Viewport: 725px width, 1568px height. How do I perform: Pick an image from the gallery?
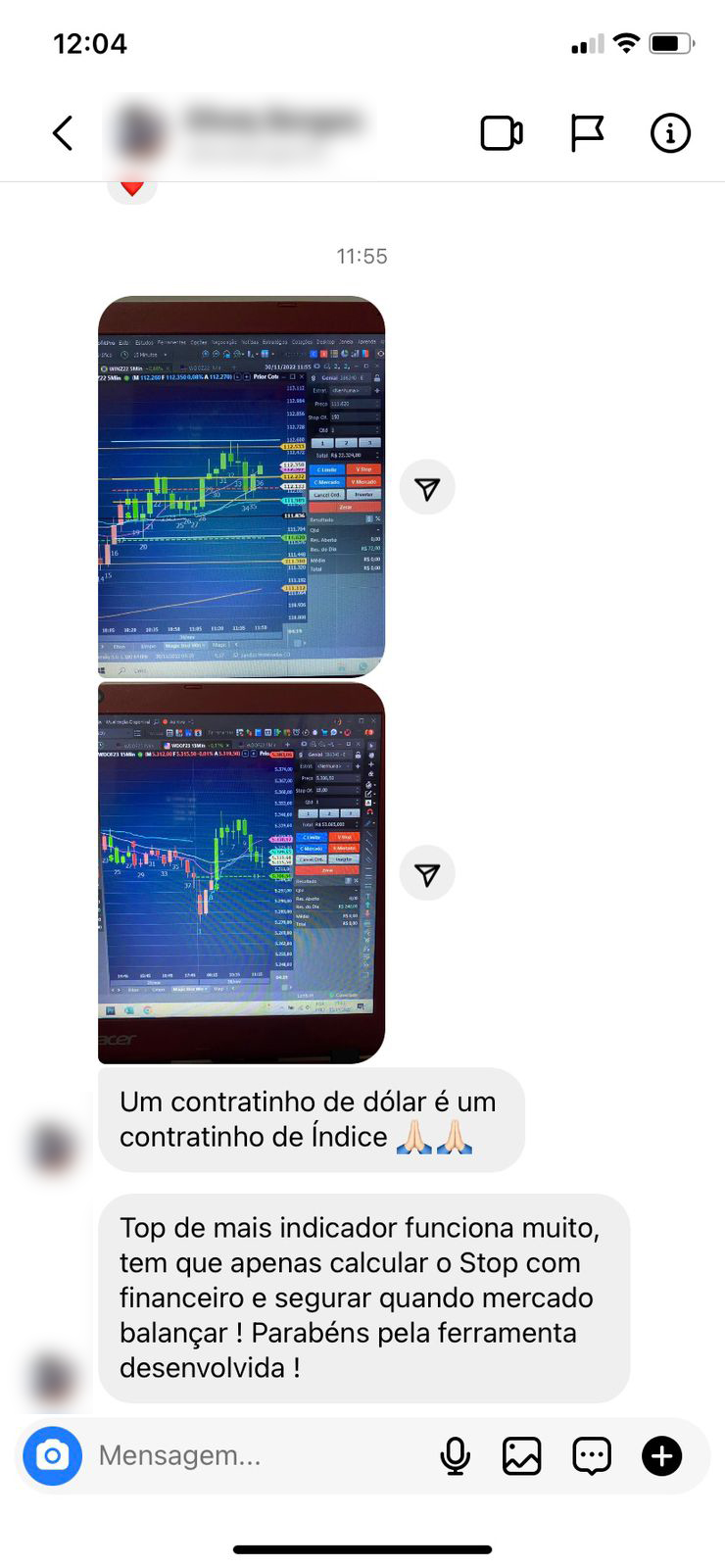pos(522,1456)
